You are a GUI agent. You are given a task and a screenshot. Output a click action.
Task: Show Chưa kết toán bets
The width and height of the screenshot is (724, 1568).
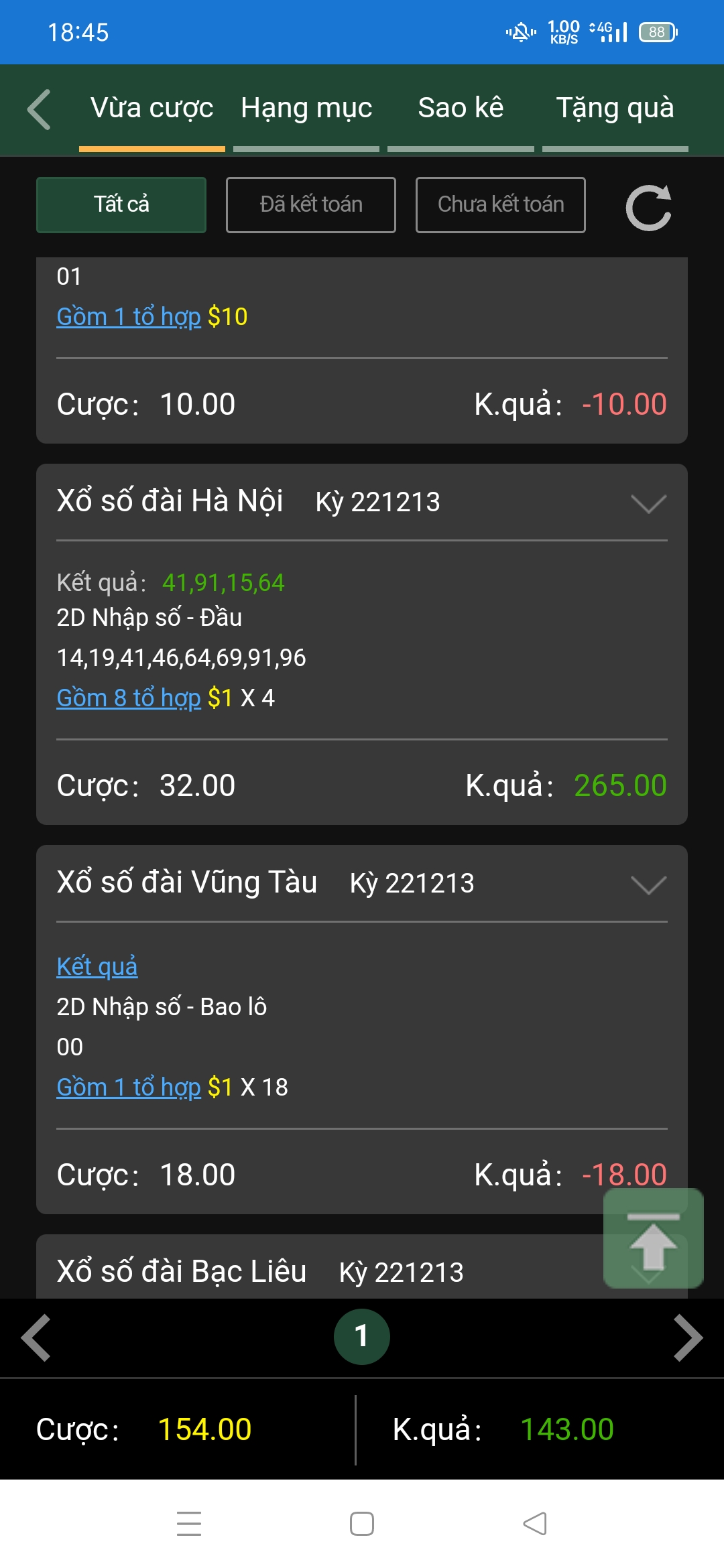coord(501,205)
